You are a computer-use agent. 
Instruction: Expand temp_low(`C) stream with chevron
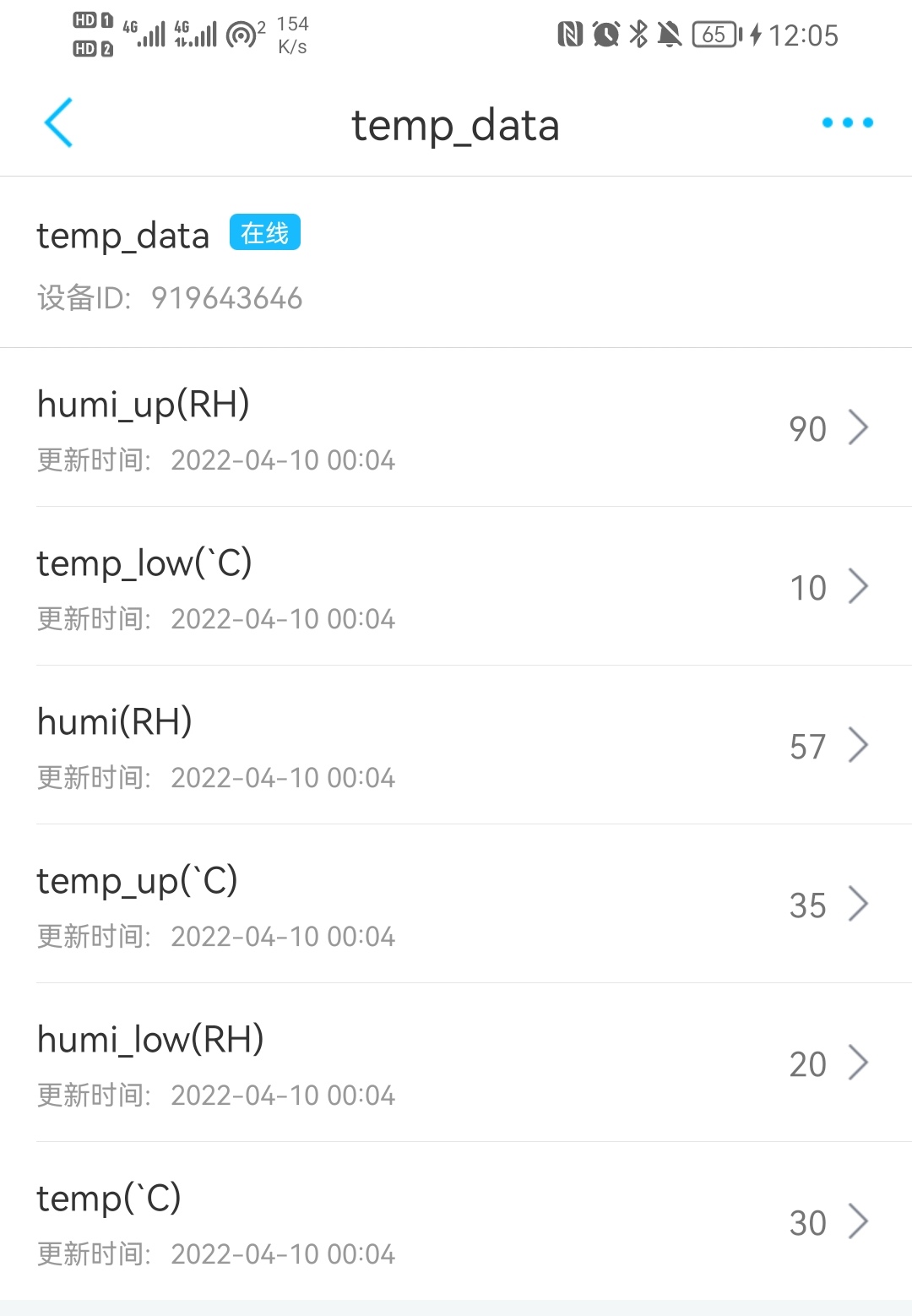tap(860, 586)
